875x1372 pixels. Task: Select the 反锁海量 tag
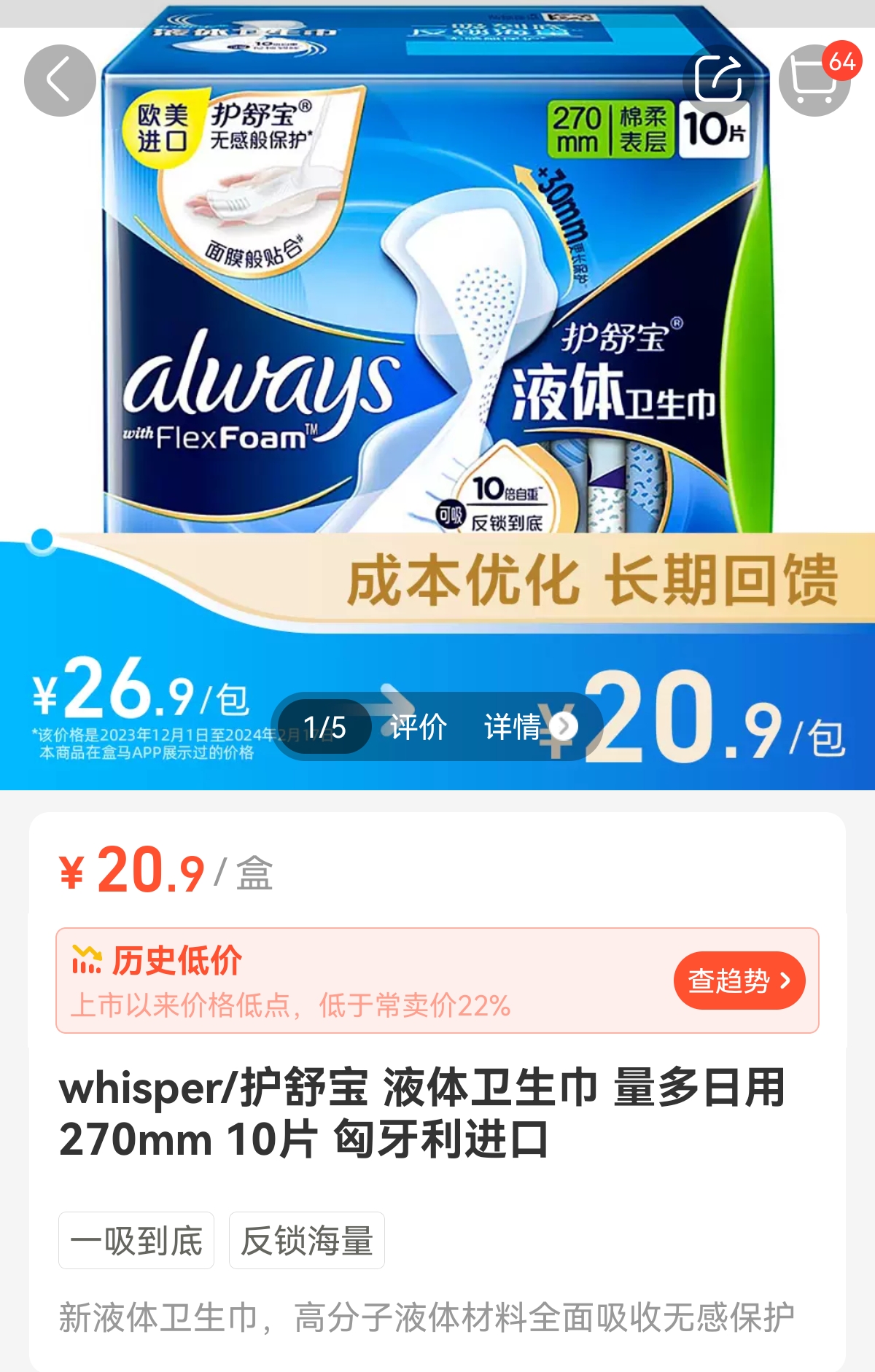307,1241
